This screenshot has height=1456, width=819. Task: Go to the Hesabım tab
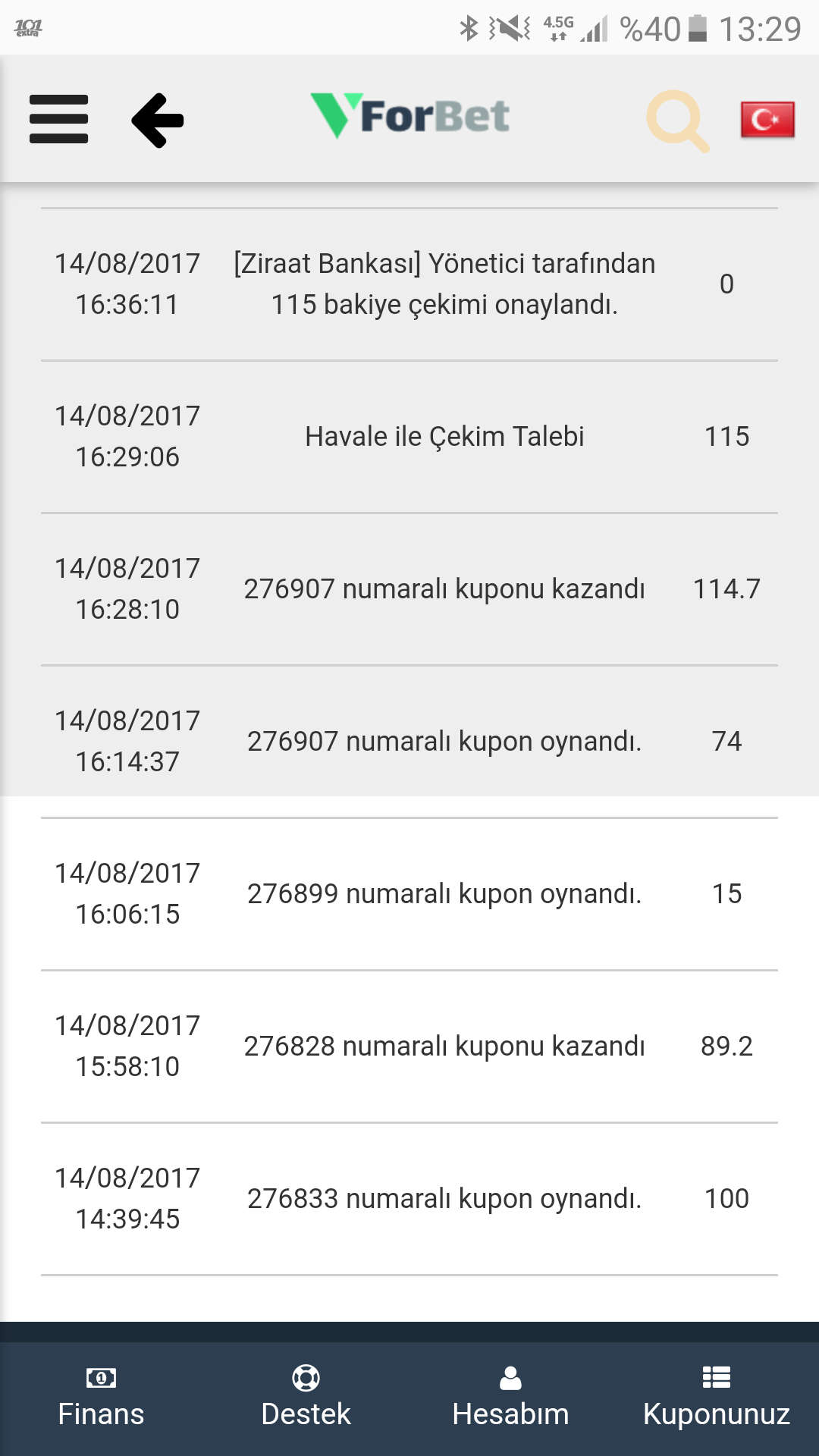pos(510,1399)
